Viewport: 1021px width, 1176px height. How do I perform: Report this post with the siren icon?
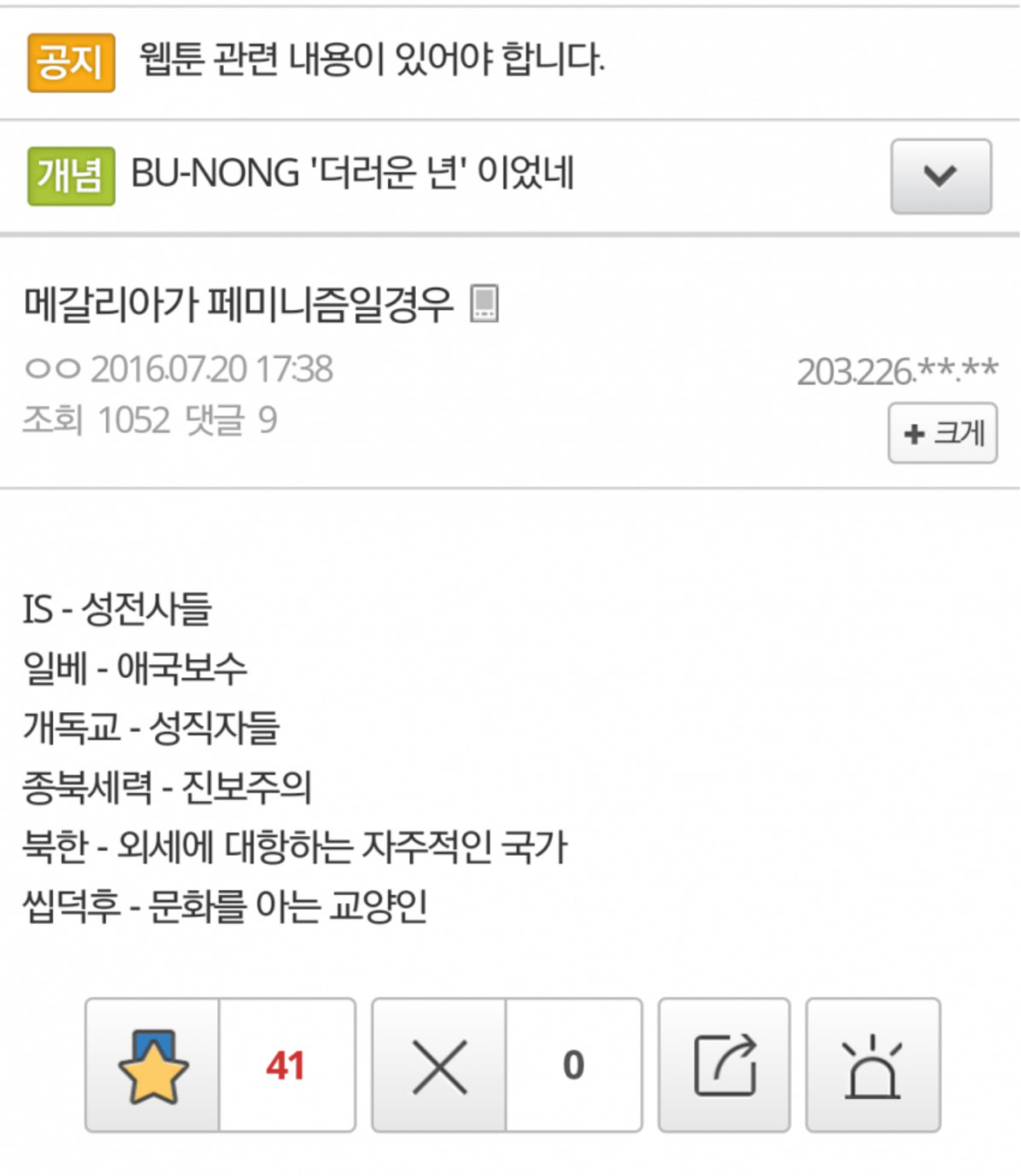(x=872, y=1065)
